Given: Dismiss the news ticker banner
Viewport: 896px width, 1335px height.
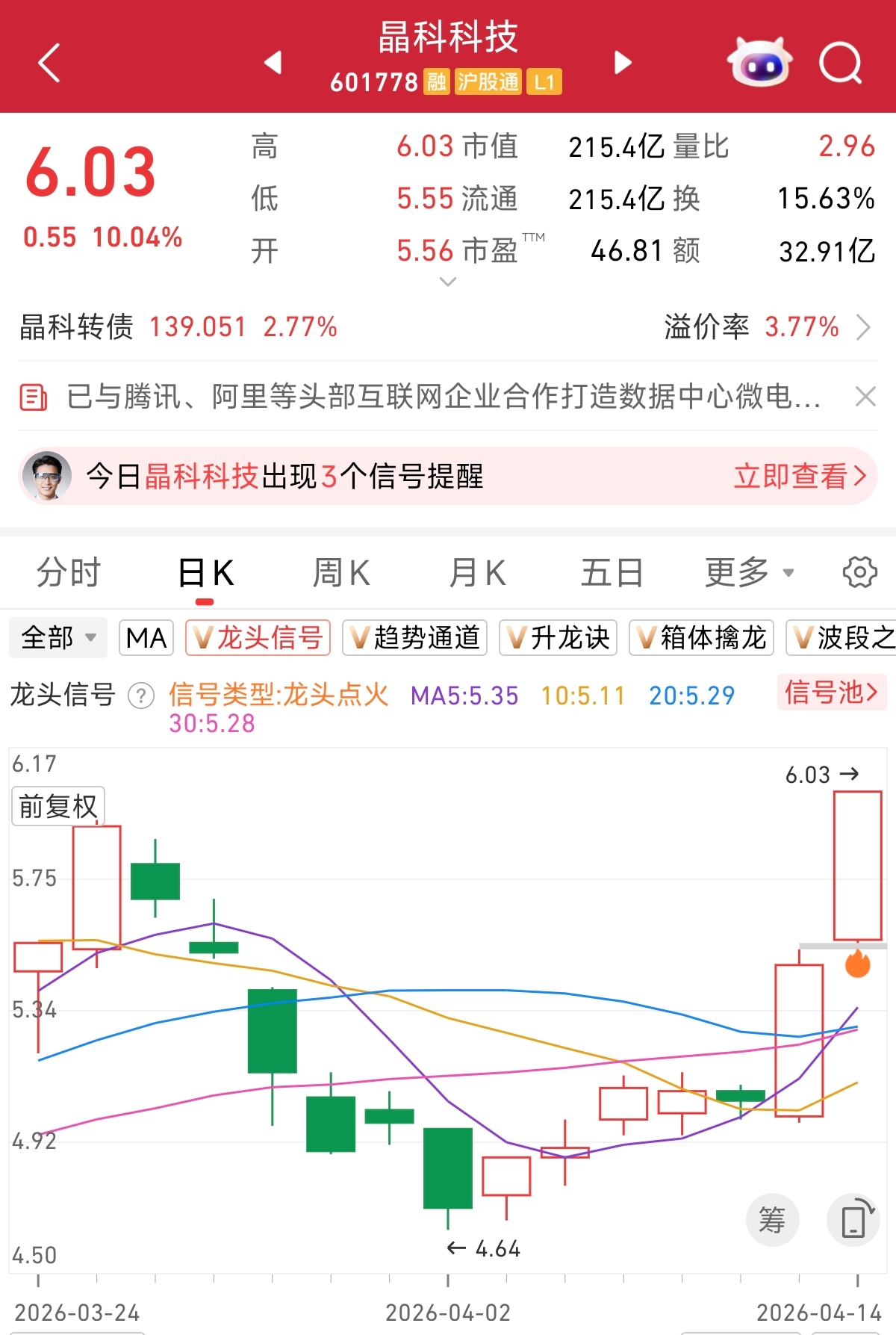Looking at the screenshot, I should (x=865, y=396).
